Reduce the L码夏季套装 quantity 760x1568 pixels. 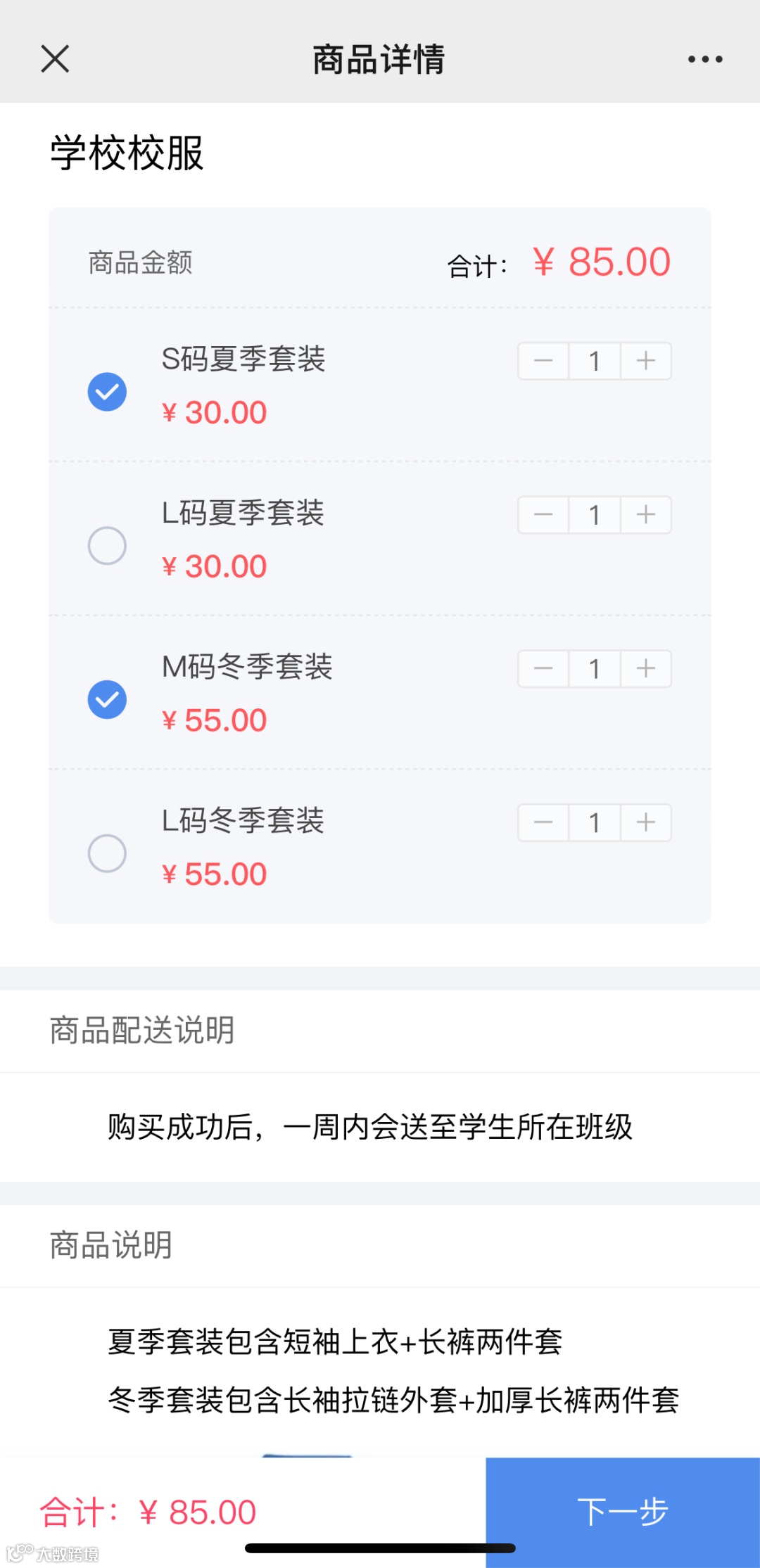[543, 515]
